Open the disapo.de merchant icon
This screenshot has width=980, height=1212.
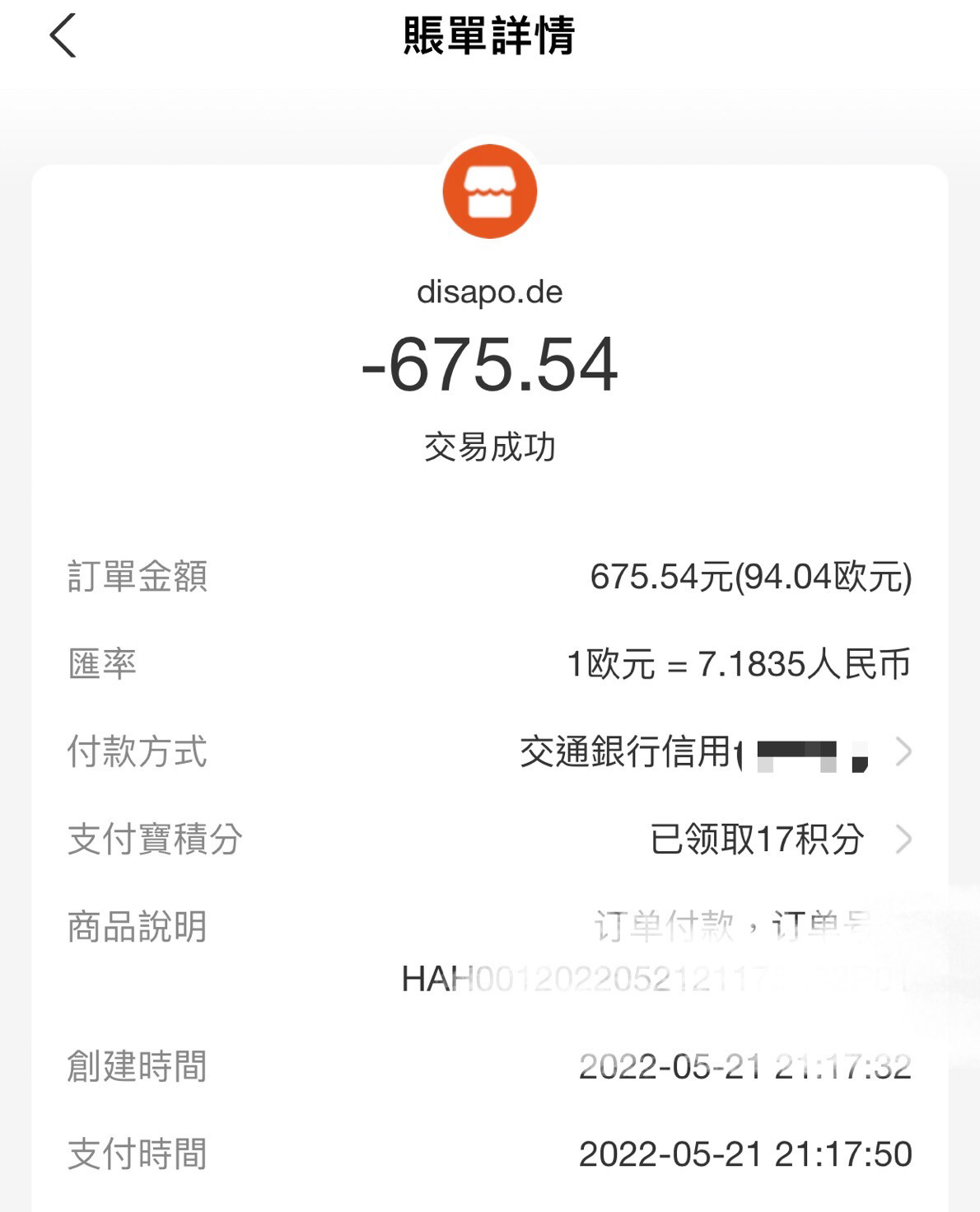(489, 191)
